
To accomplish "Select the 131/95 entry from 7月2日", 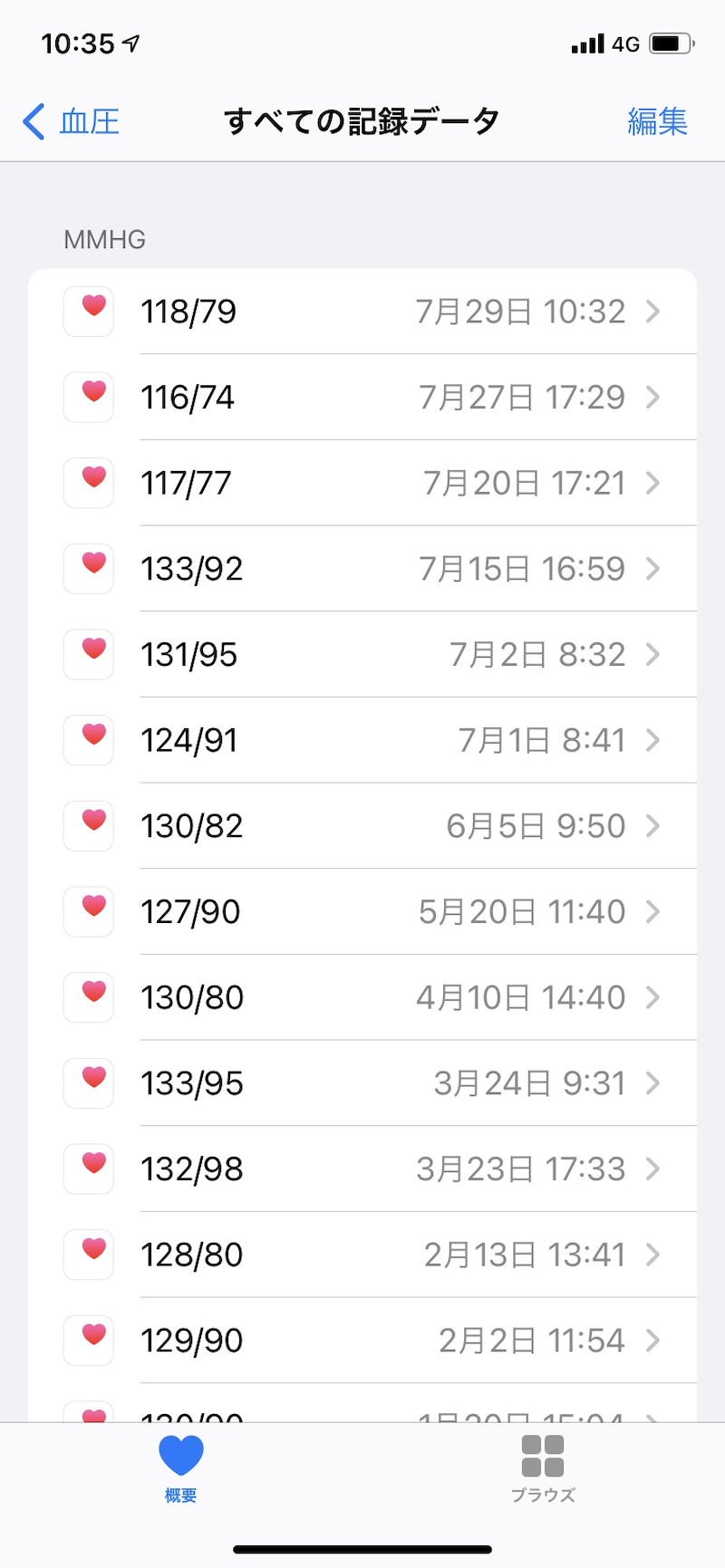I will [362, 654].
